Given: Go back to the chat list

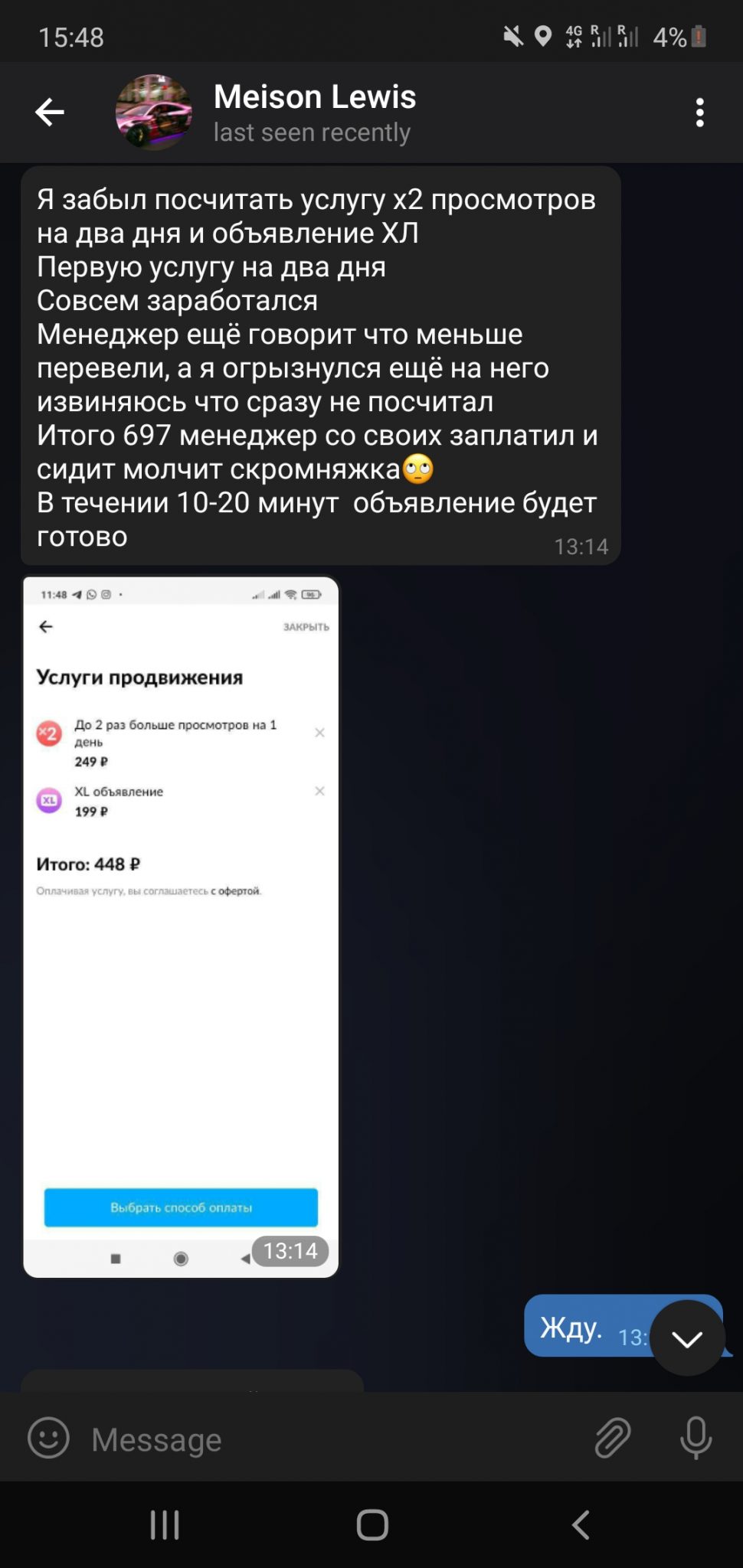Looking at the screenshot, I should 50,113.
